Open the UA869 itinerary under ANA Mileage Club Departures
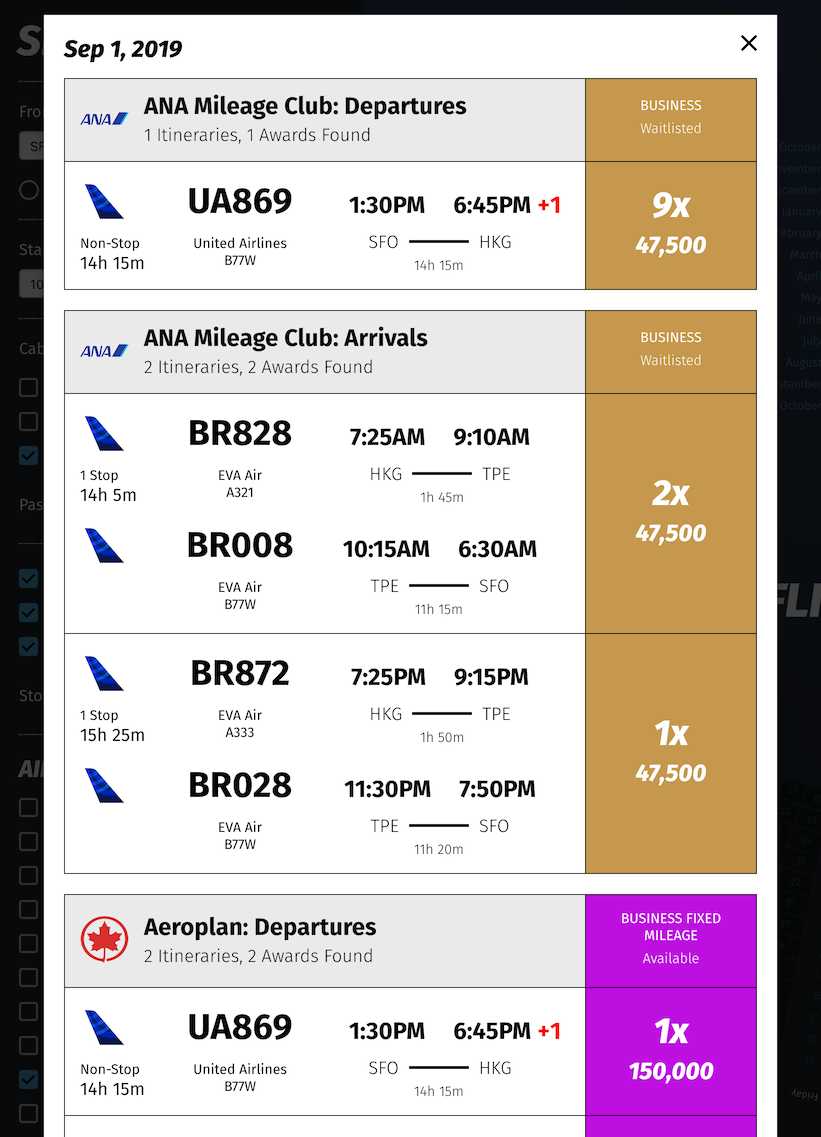 (325, 225)
